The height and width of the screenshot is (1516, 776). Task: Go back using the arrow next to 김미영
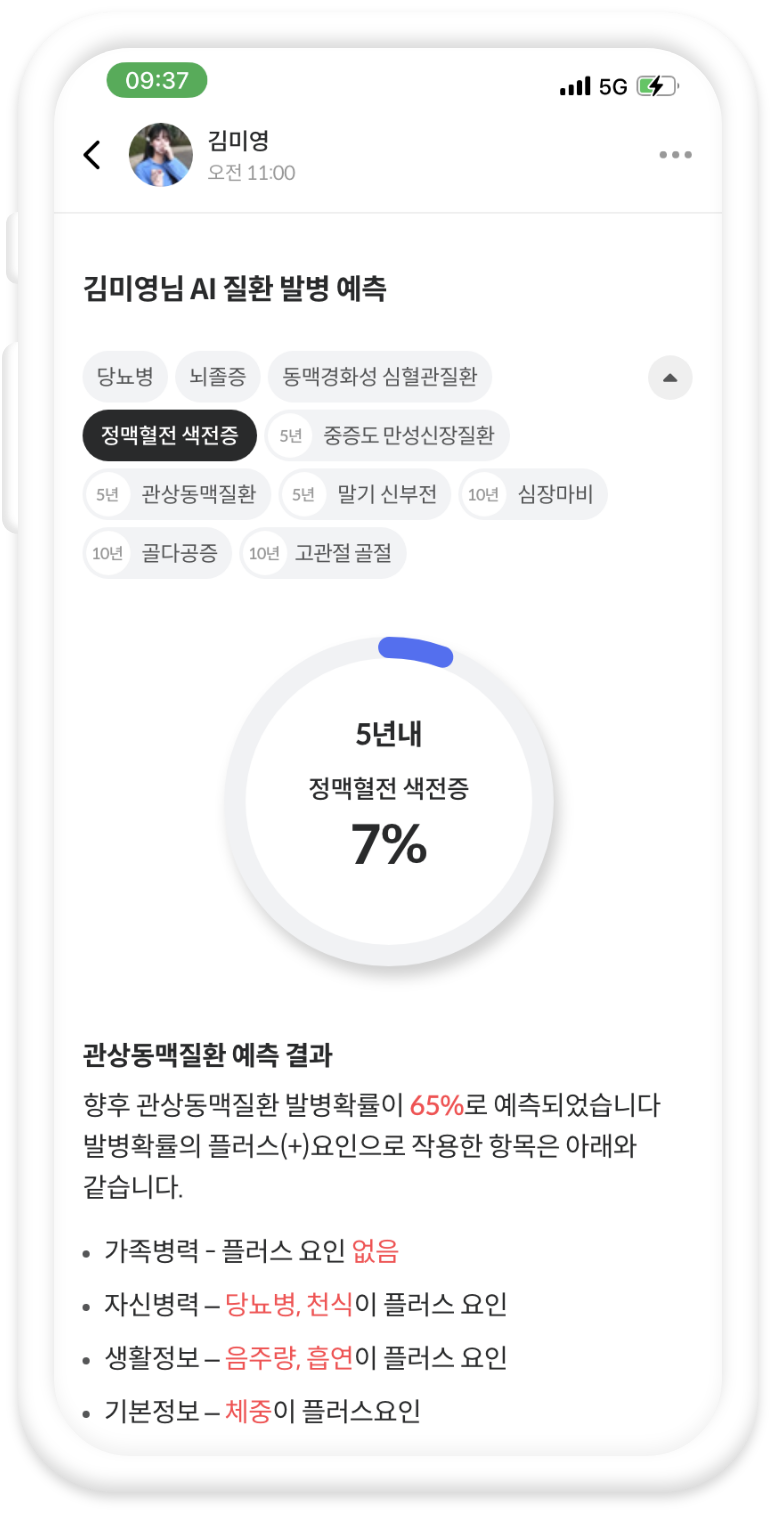(92, 155)
